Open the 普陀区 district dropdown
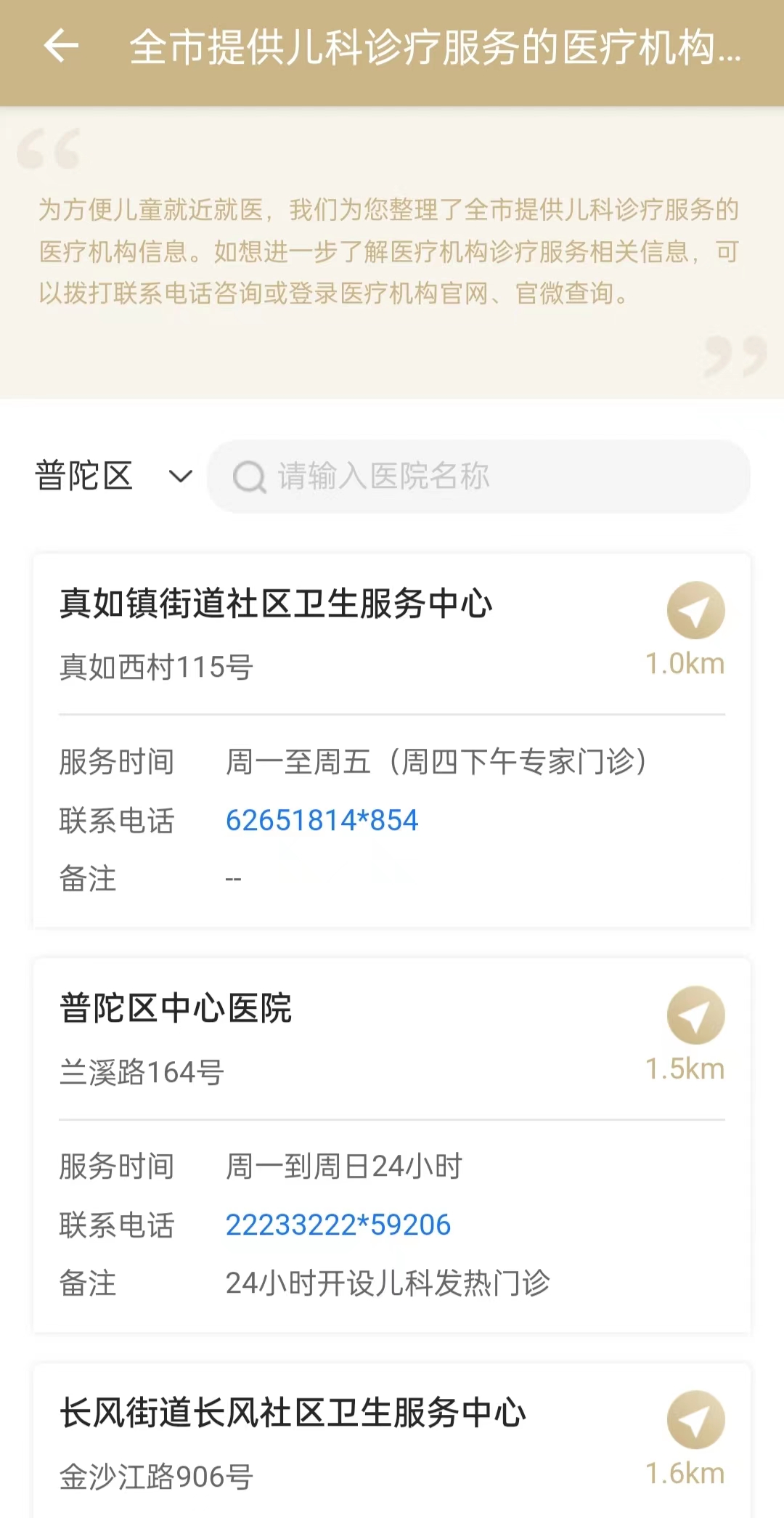The width and height of the screenshot is (784, 1518). (x=114, y=476)
